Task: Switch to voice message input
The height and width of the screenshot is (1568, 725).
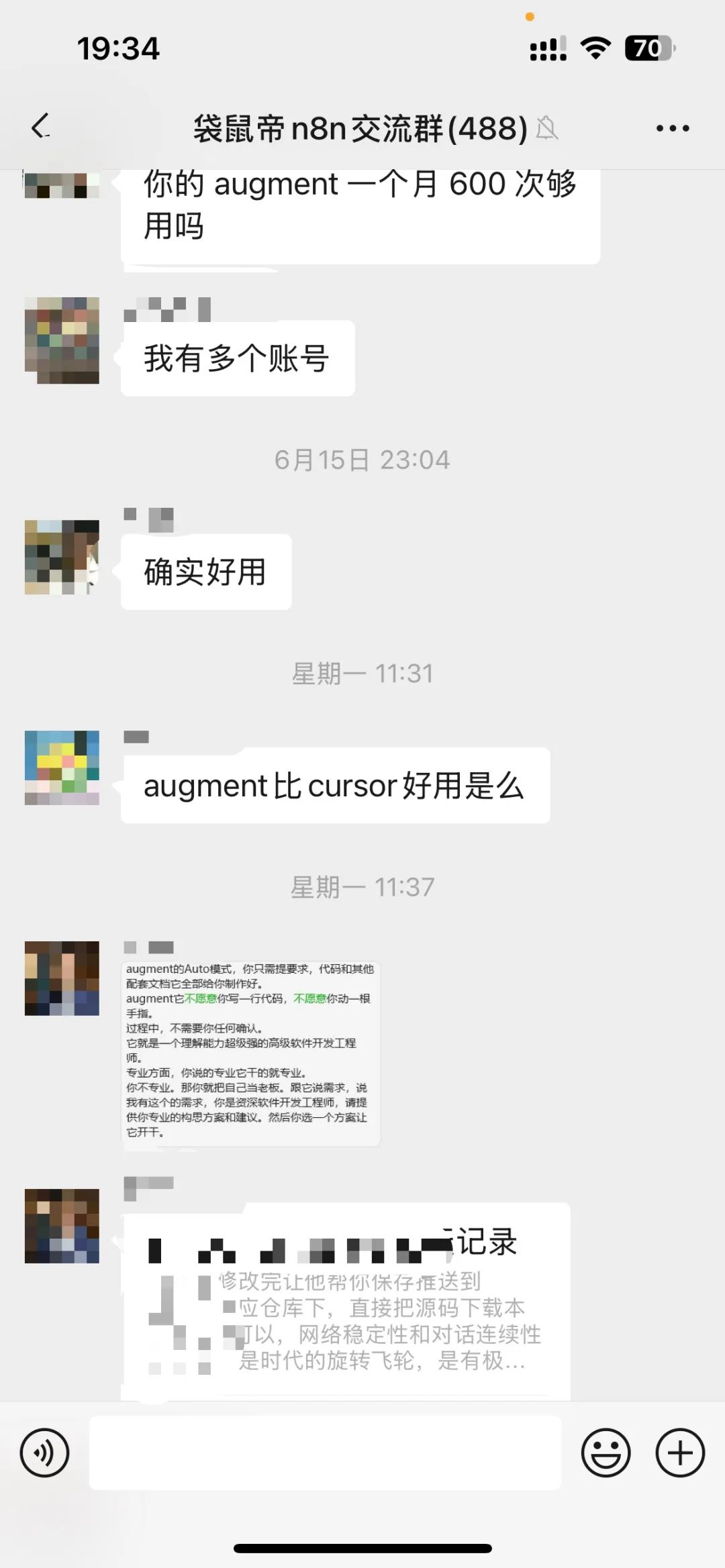Action: tap(44, 1453)
